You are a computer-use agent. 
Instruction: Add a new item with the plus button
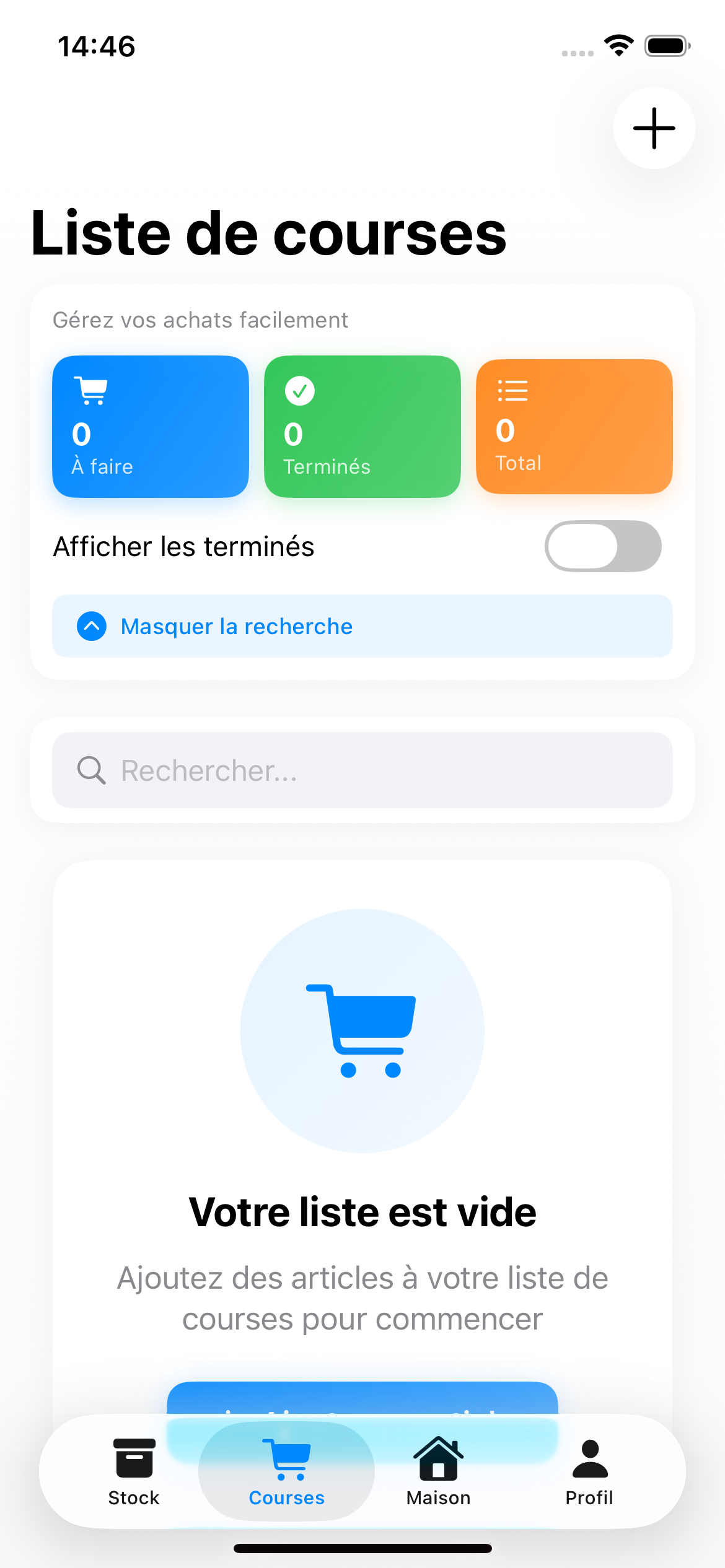[x=654, y=128]
